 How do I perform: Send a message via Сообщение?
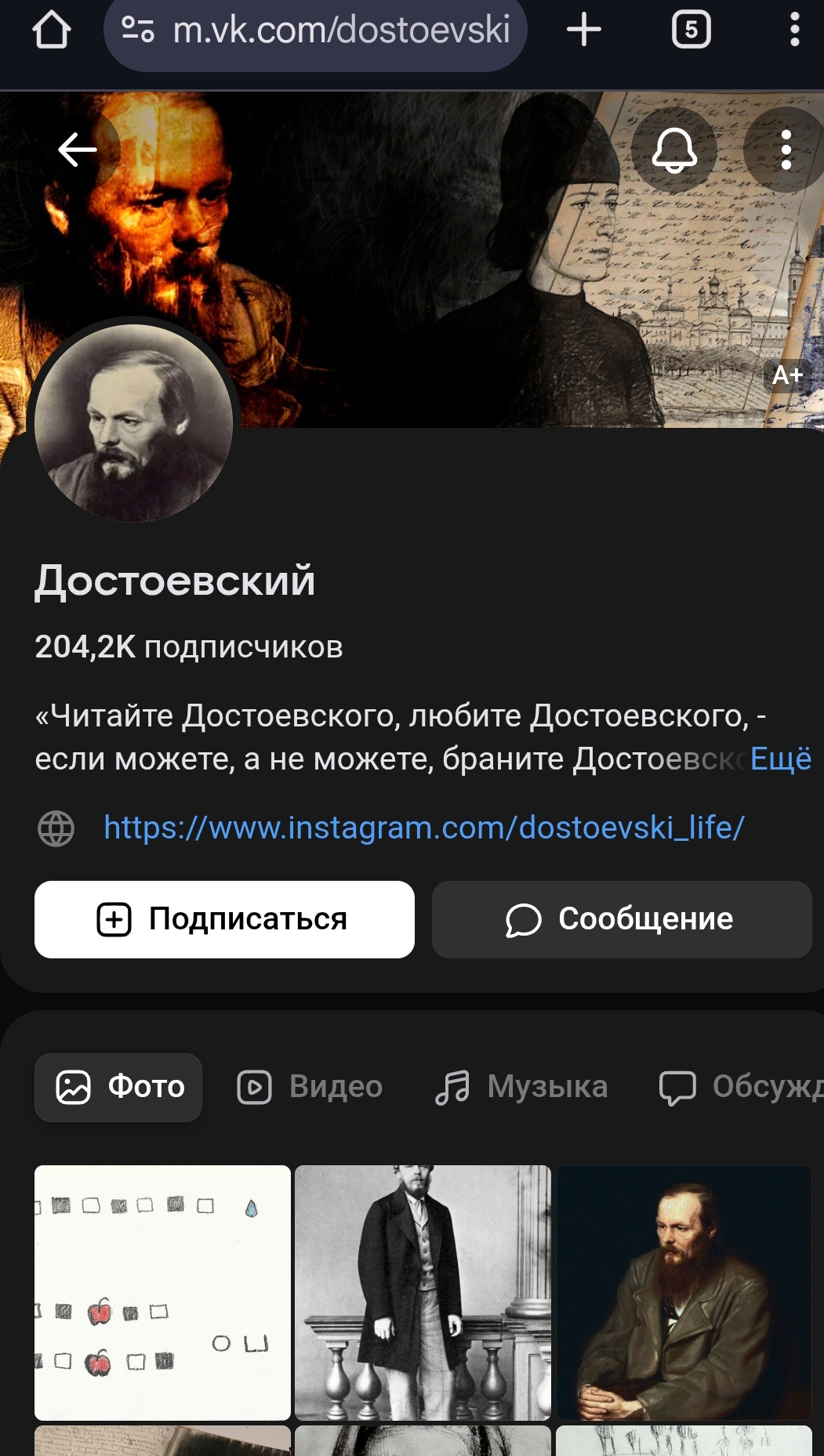[622, 919]
